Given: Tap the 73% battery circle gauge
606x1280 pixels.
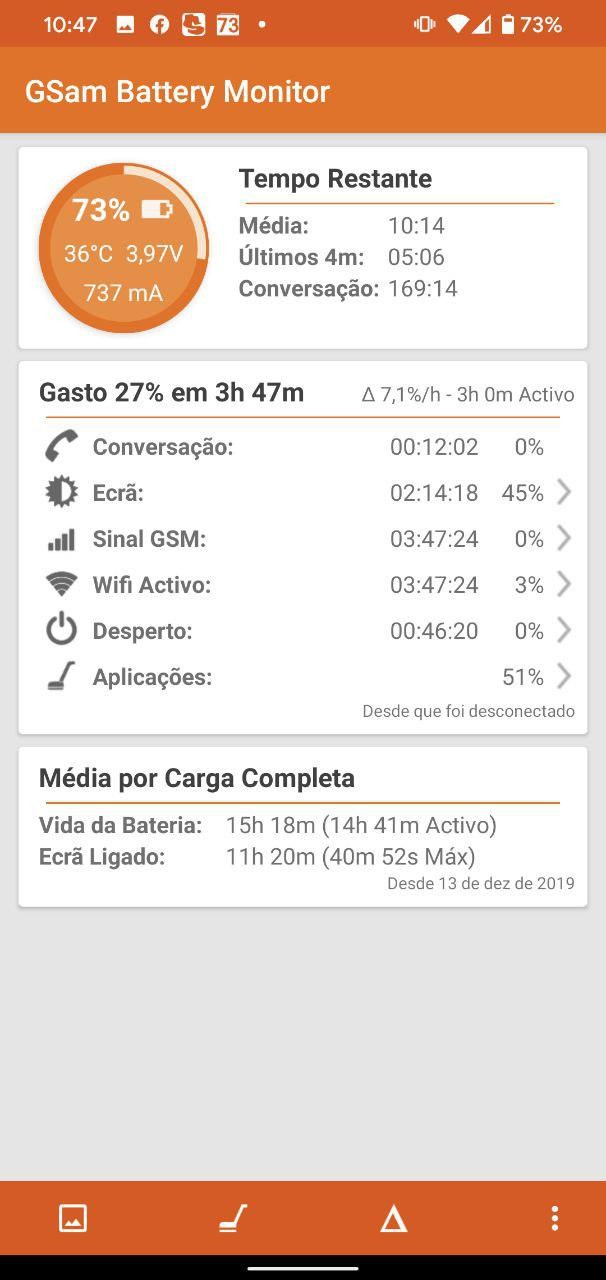Looking at the screenshot, I should click(123, 248).
